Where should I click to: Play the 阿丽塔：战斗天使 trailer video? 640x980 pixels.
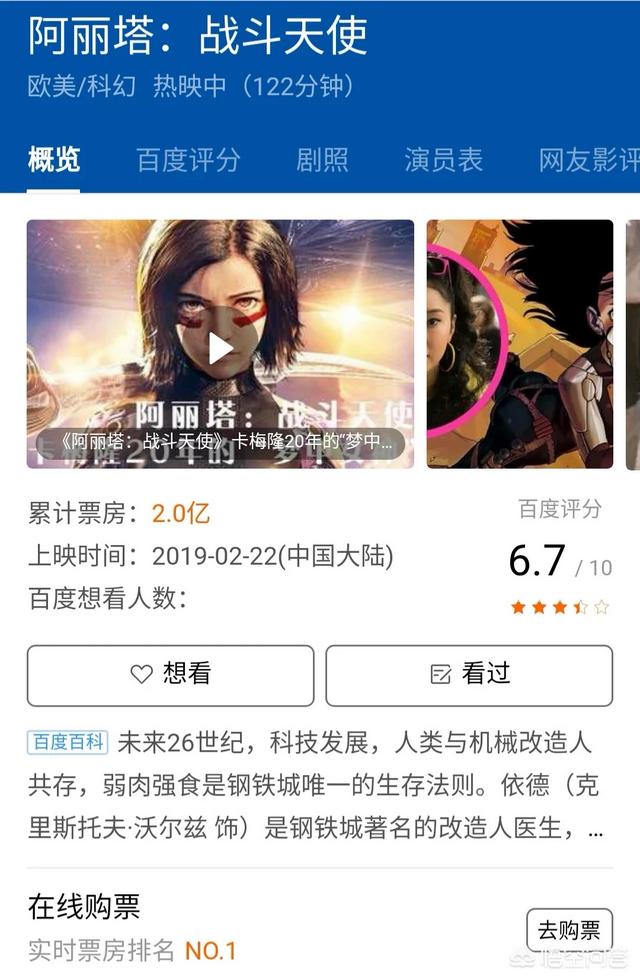[x=220, y=346]
